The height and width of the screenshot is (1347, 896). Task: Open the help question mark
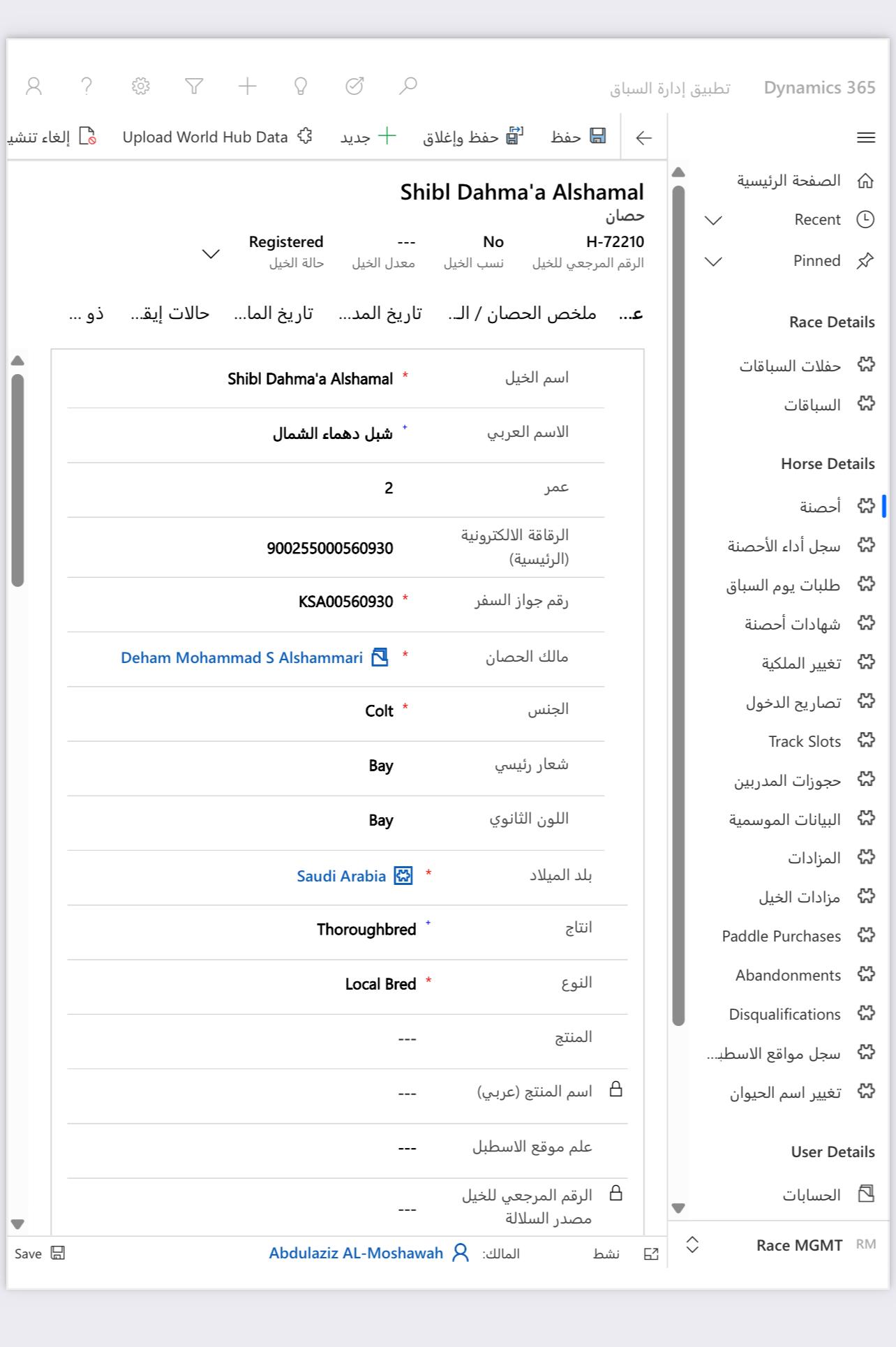pyautogui.click(x=87, y=86)
